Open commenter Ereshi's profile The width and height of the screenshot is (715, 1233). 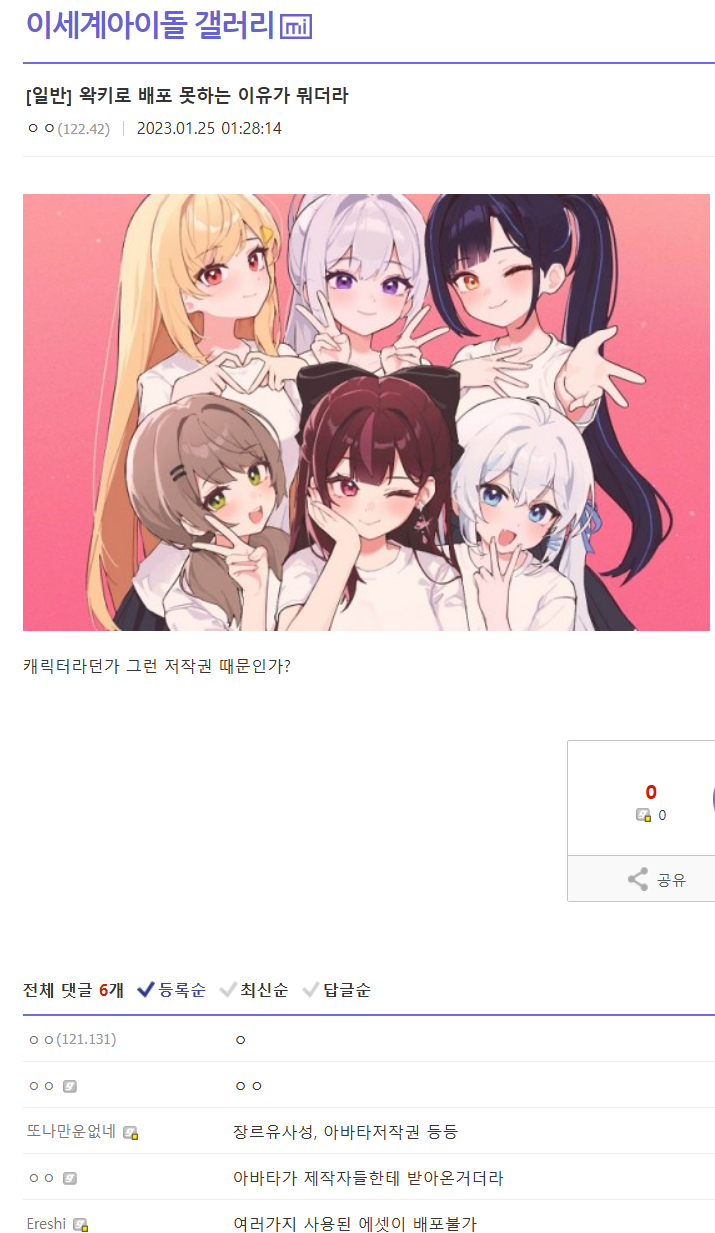tap(47, 1223)
